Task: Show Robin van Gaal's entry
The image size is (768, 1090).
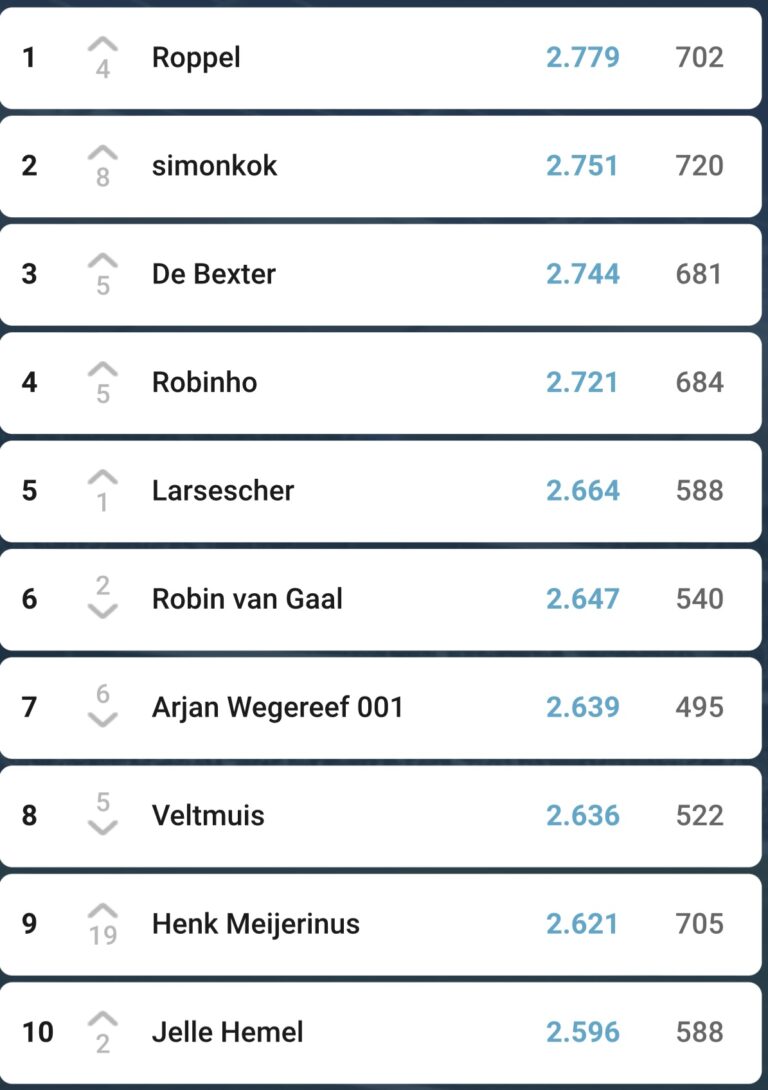Action: [x=247, y=599]
